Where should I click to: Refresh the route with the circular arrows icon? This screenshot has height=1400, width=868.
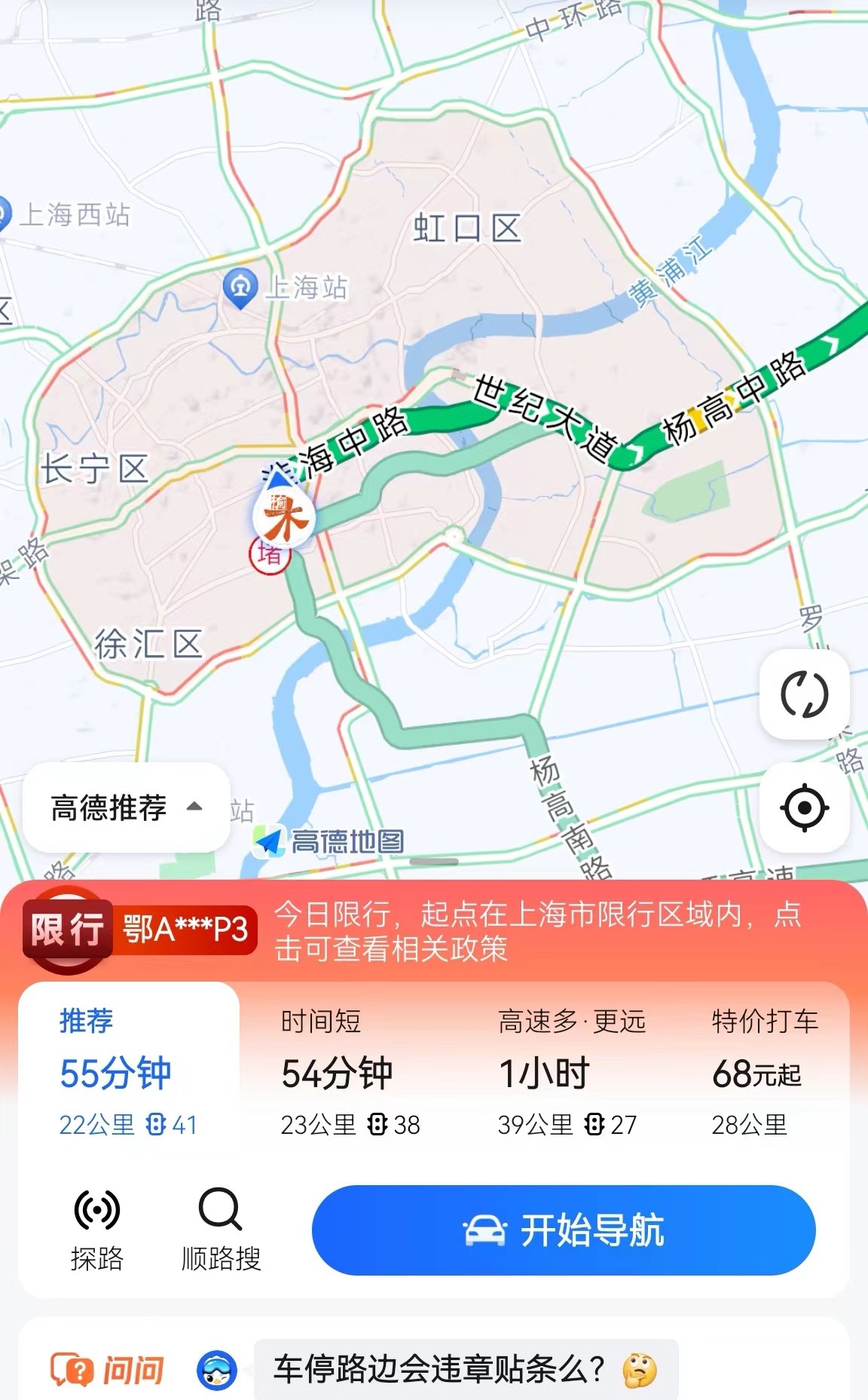804,694
